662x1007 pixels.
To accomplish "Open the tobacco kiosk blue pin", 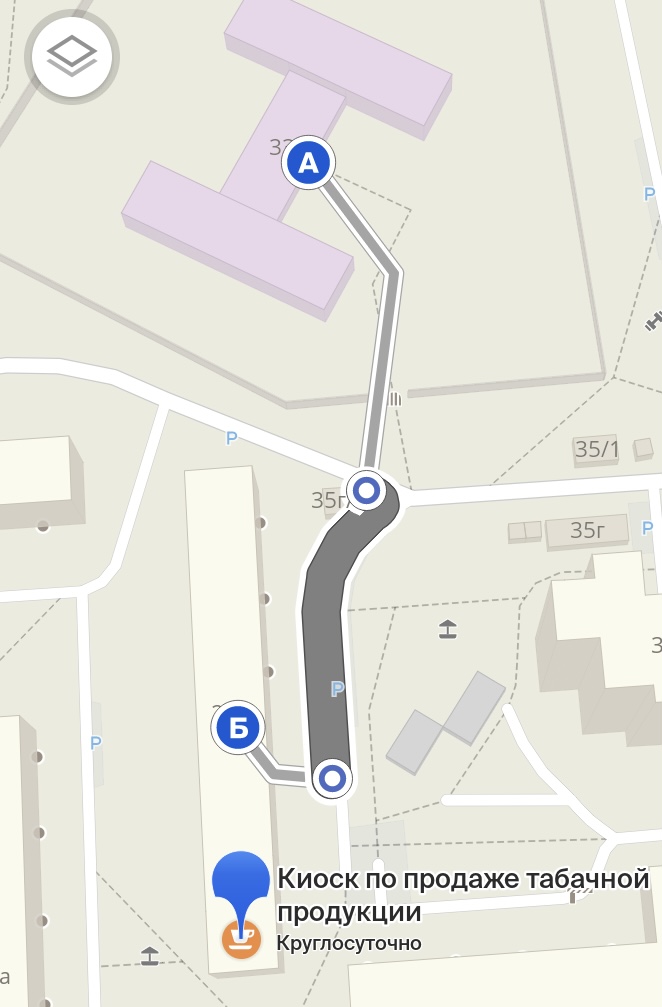I will (242, 882).
